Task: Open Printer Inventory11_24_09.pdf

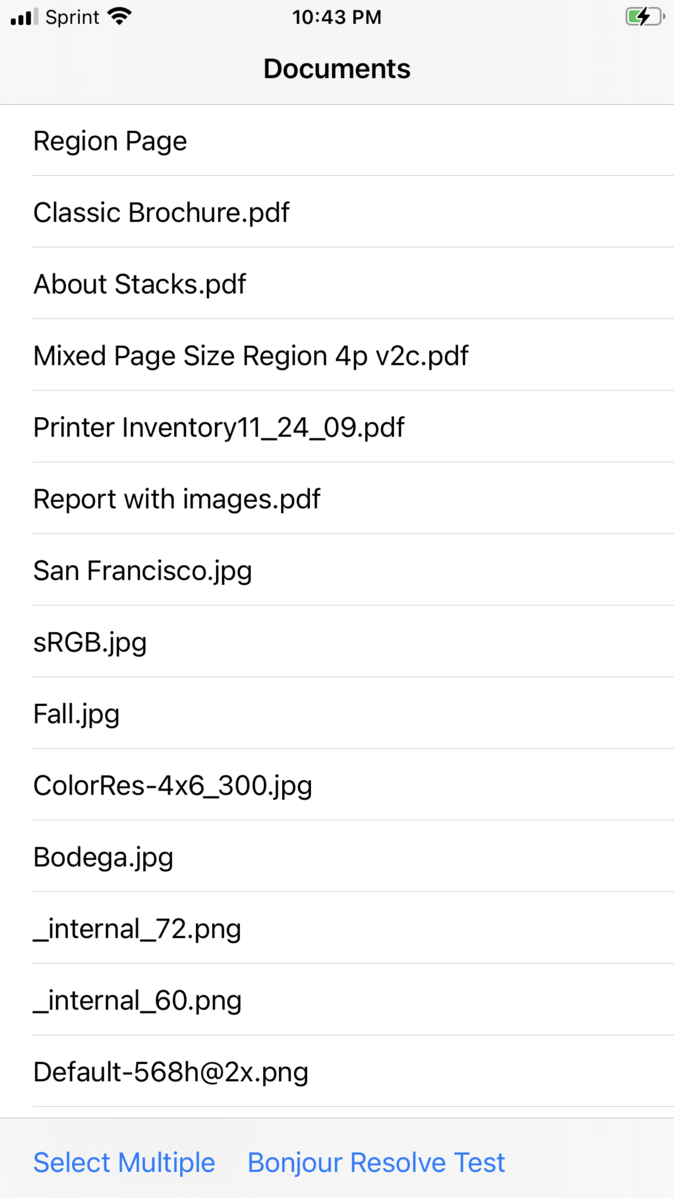Action: click(337, 427)
